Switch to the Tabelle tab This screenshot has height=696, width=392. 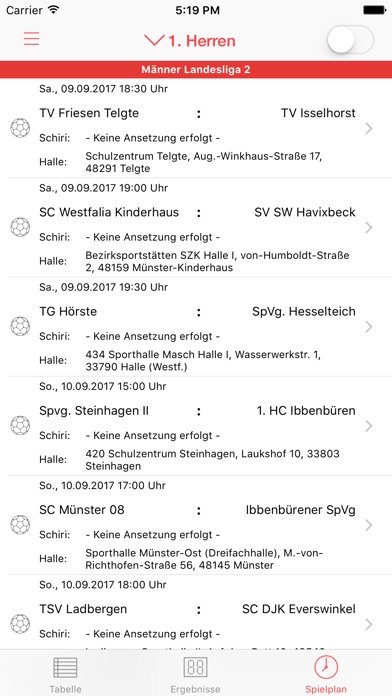tap(65, 674)
